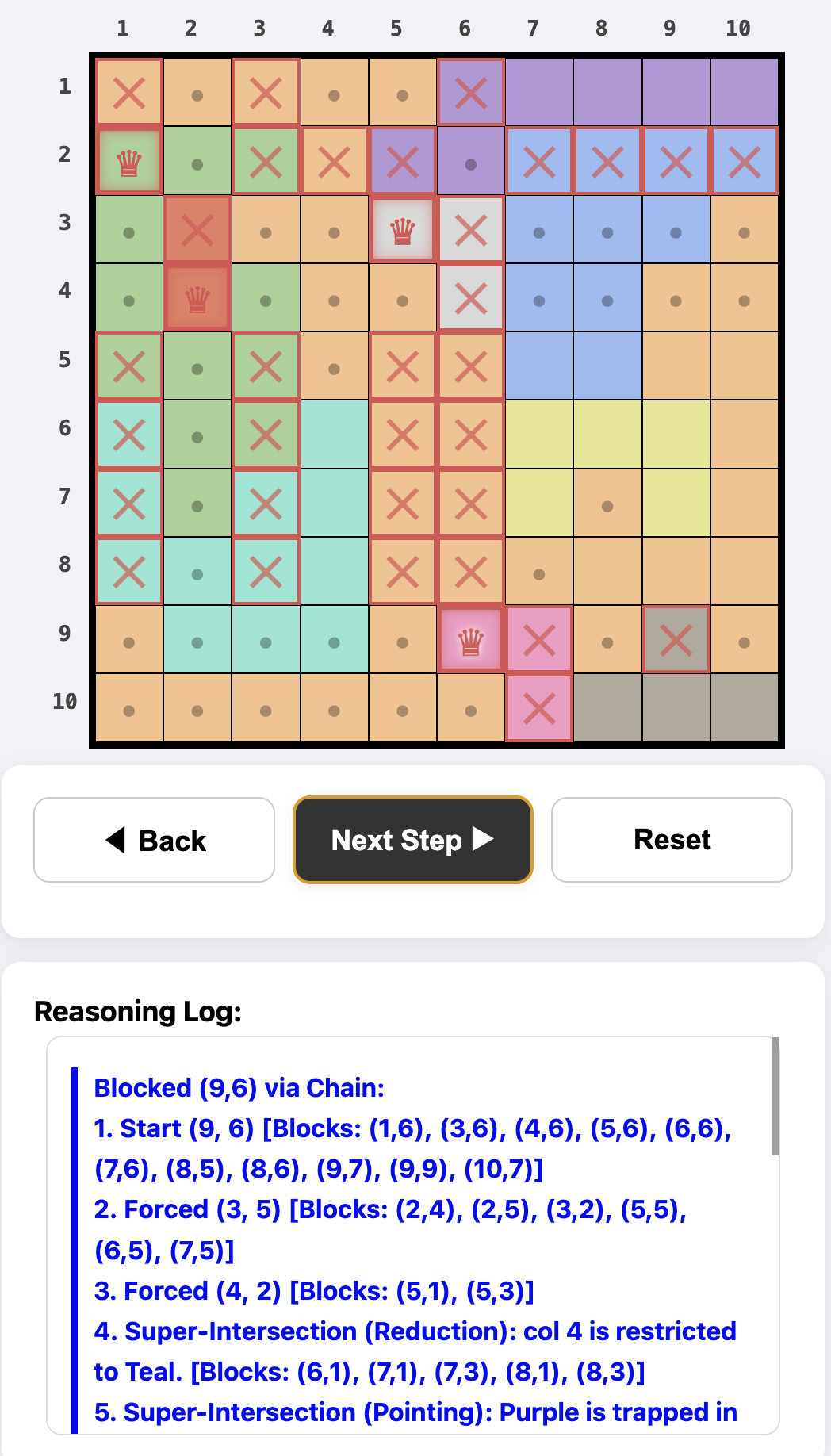This screenshot has width=831, height=1456.
Task: Advance with Next Step button
Action: click(x=412, y=840)
